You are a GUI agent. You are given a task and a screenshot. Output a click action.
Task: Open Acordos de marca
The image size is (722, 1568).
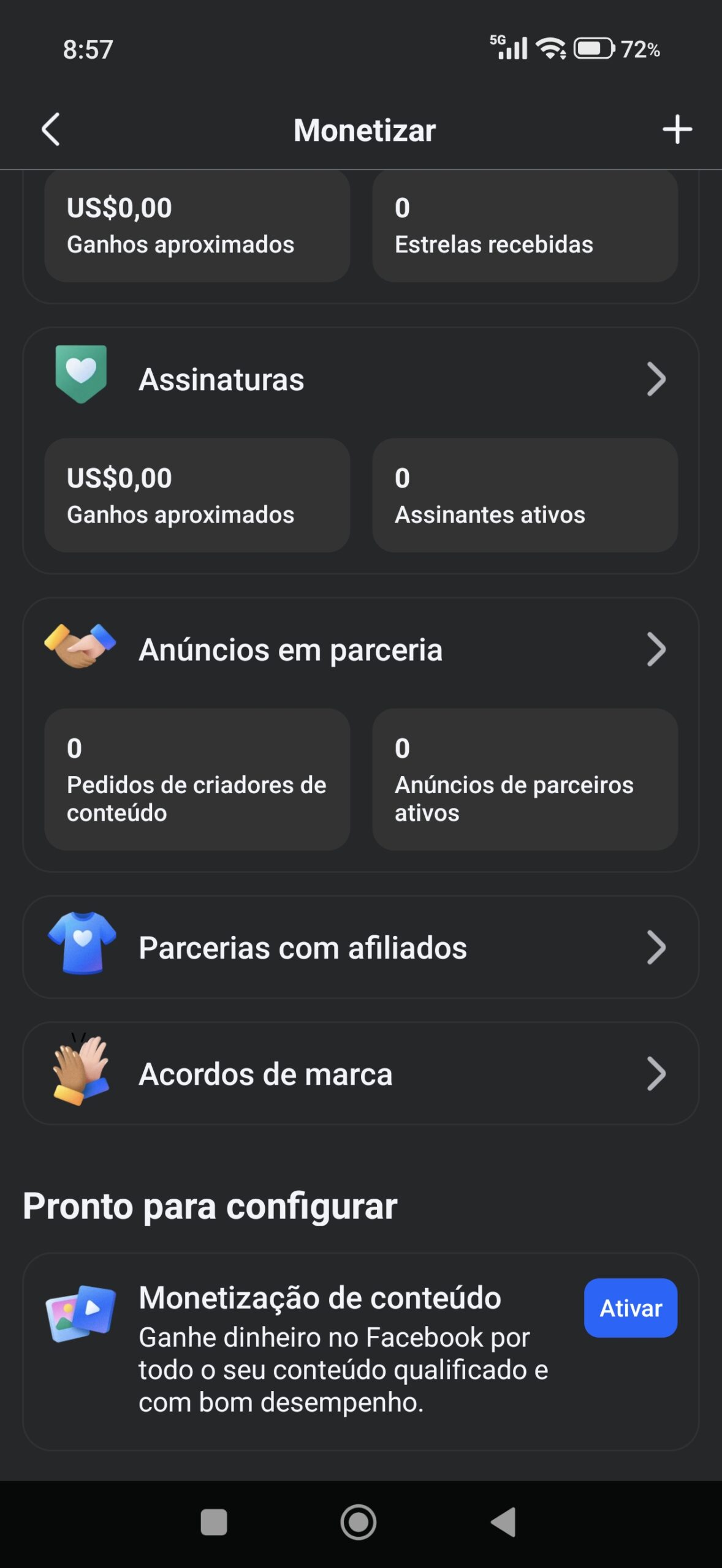(x=360, y=1074)
